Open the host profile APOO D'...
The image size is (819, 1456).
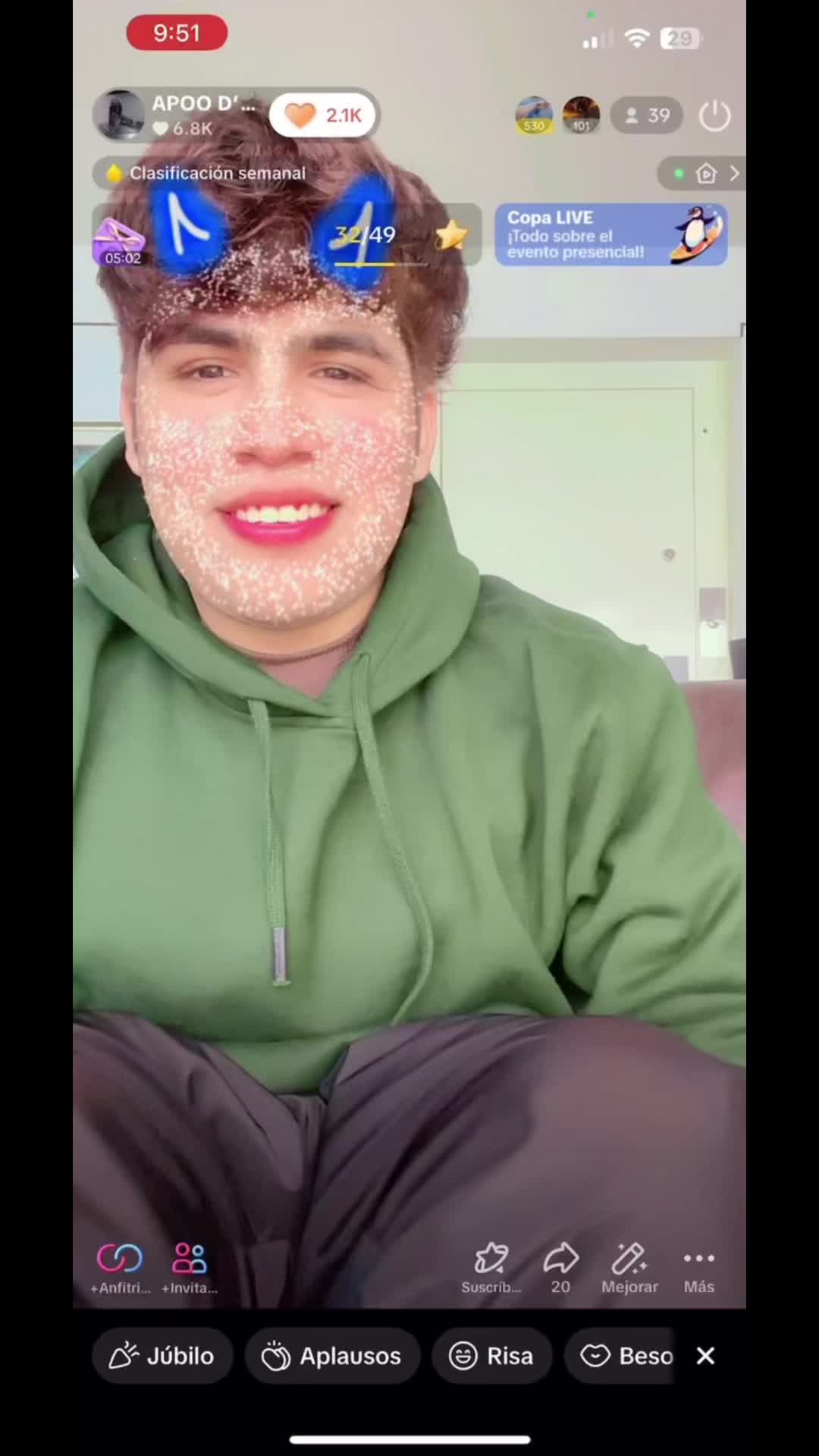coord(178,115)
